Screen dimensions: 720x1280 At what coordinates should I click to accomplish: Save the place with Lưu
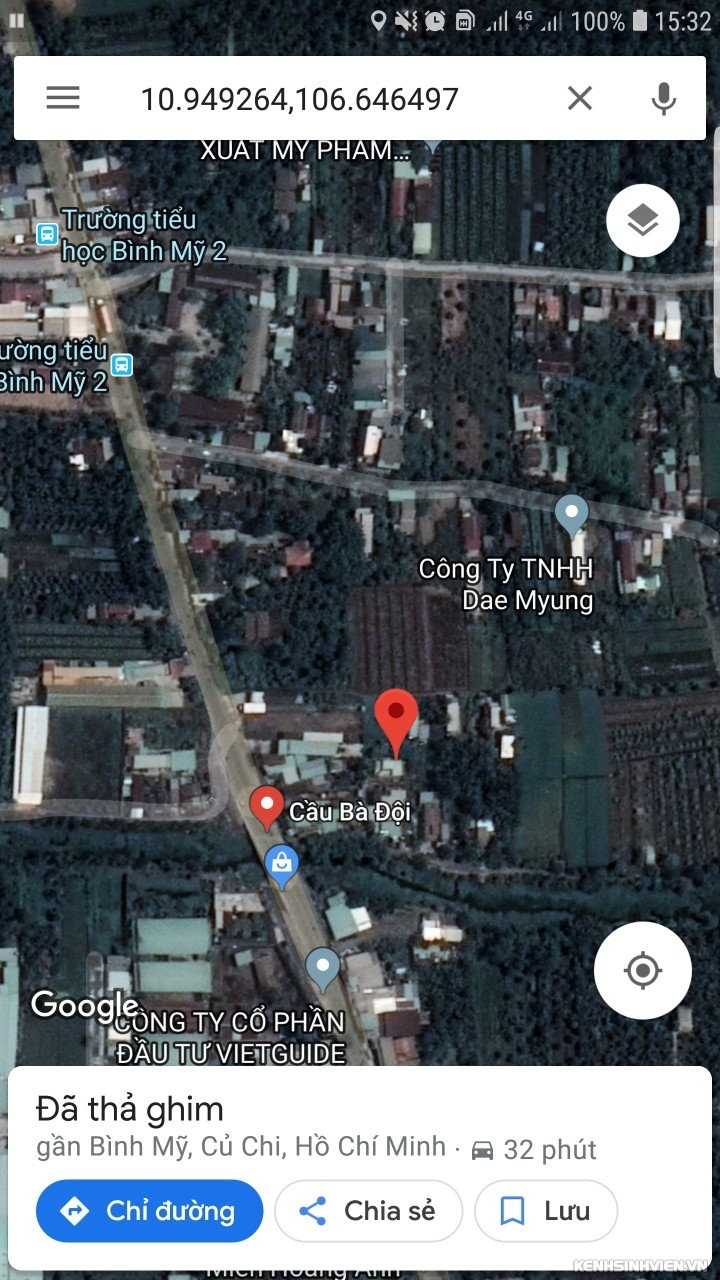pos(545,1211)
